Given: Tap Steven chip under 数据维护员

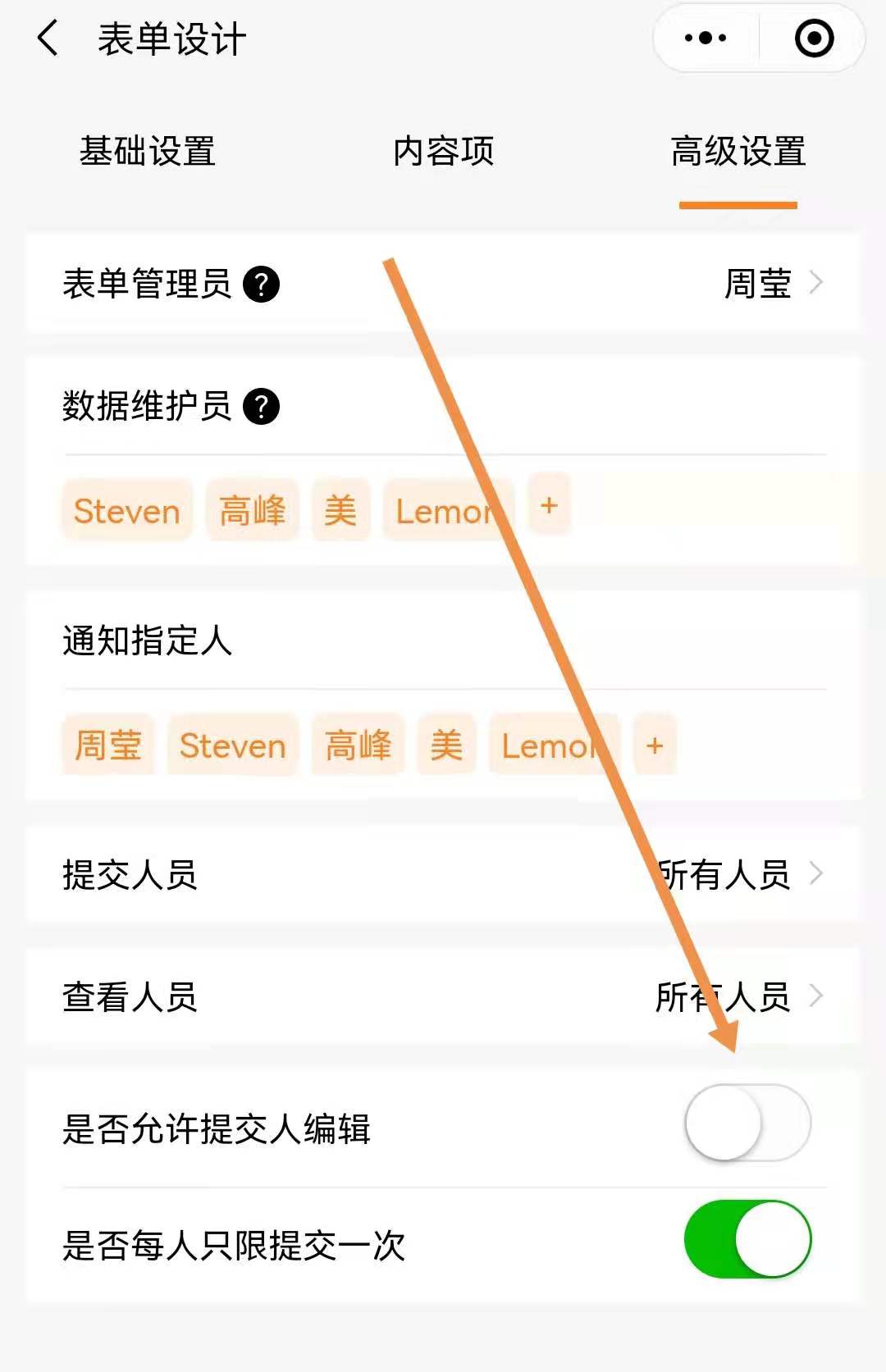Looking at the screenshot, I should coord(127,511).
